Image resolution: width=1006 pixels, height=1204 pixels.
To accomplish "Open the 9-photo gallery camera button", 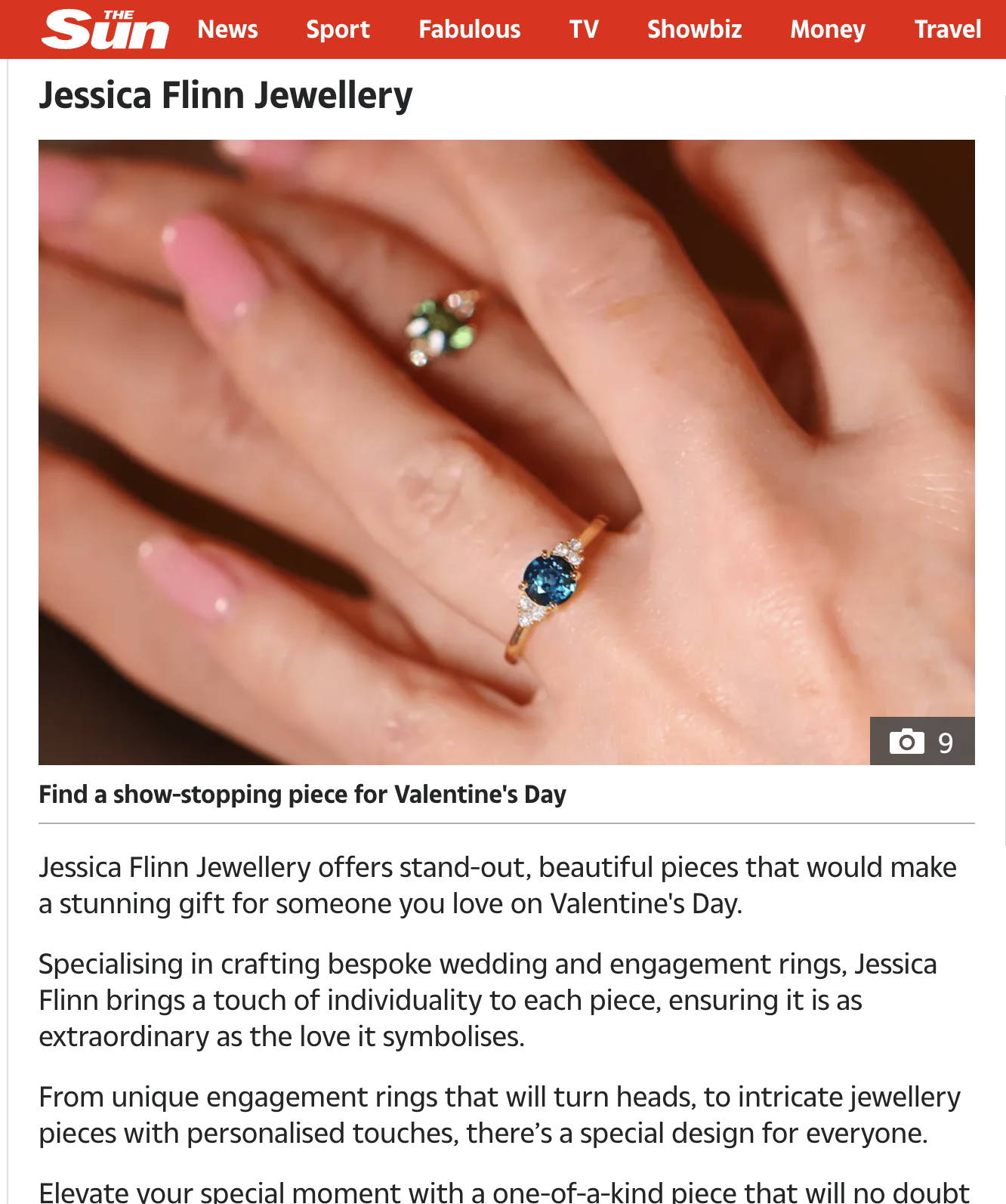I will [921, 741].
